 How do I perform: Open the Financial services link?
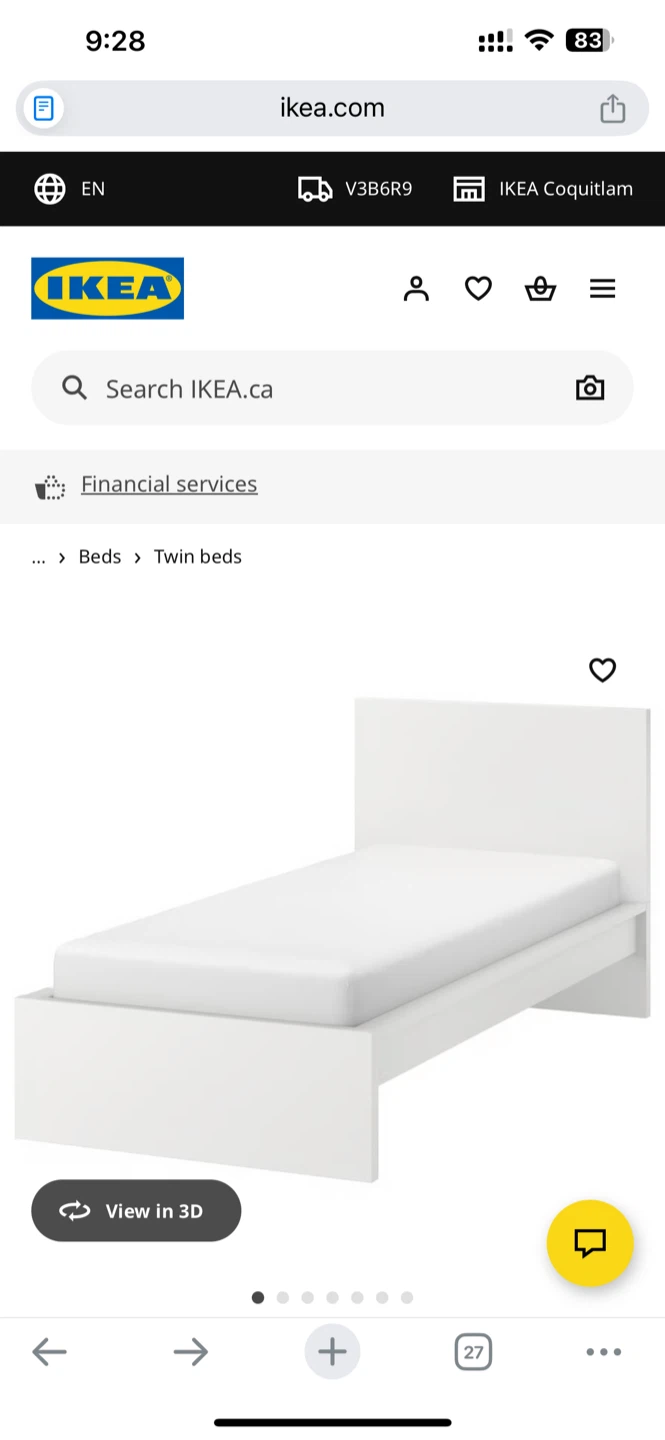169,484
